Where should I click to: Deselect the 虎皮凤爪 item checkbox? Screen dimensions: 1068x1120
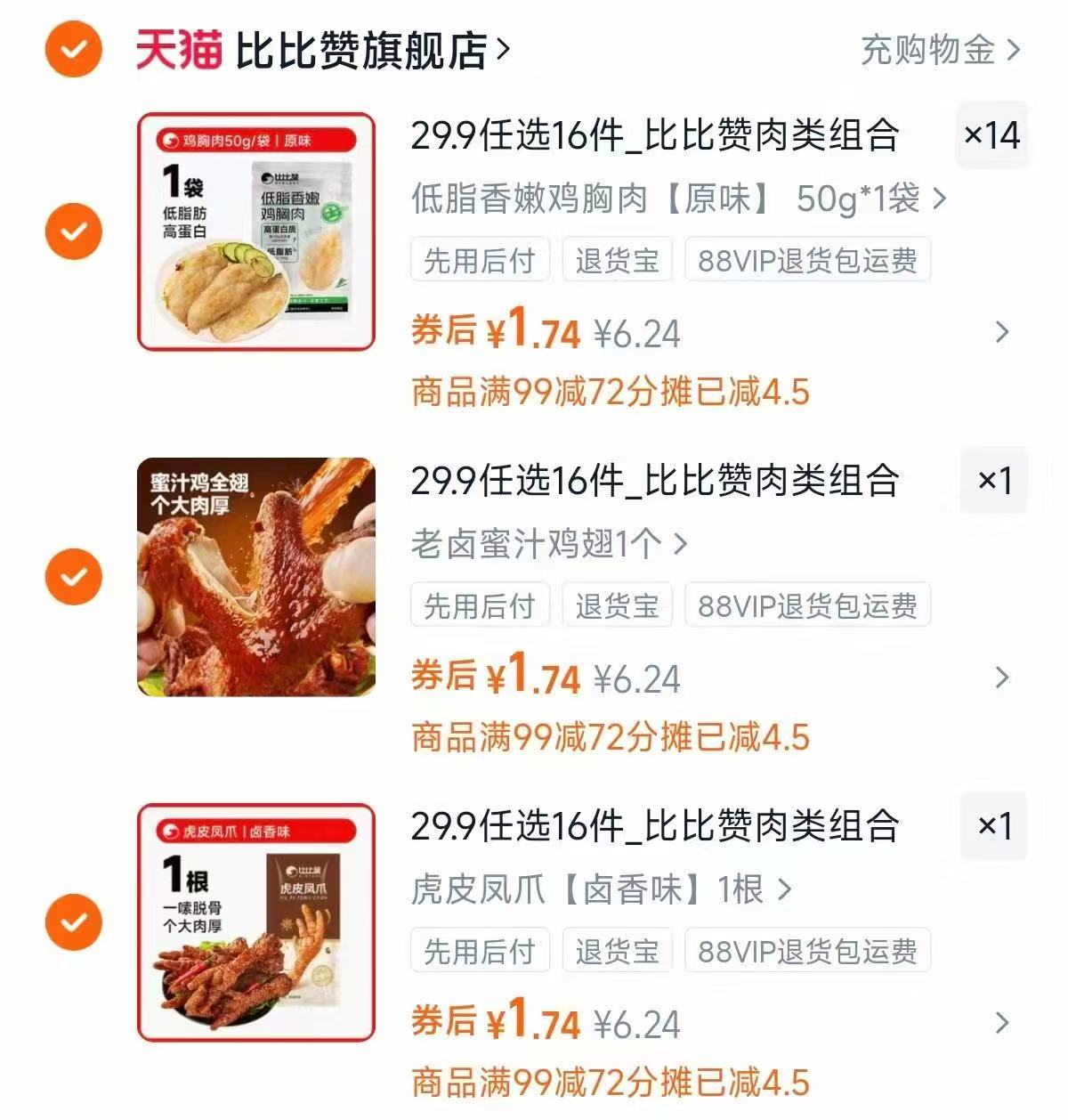coord(72,921)
